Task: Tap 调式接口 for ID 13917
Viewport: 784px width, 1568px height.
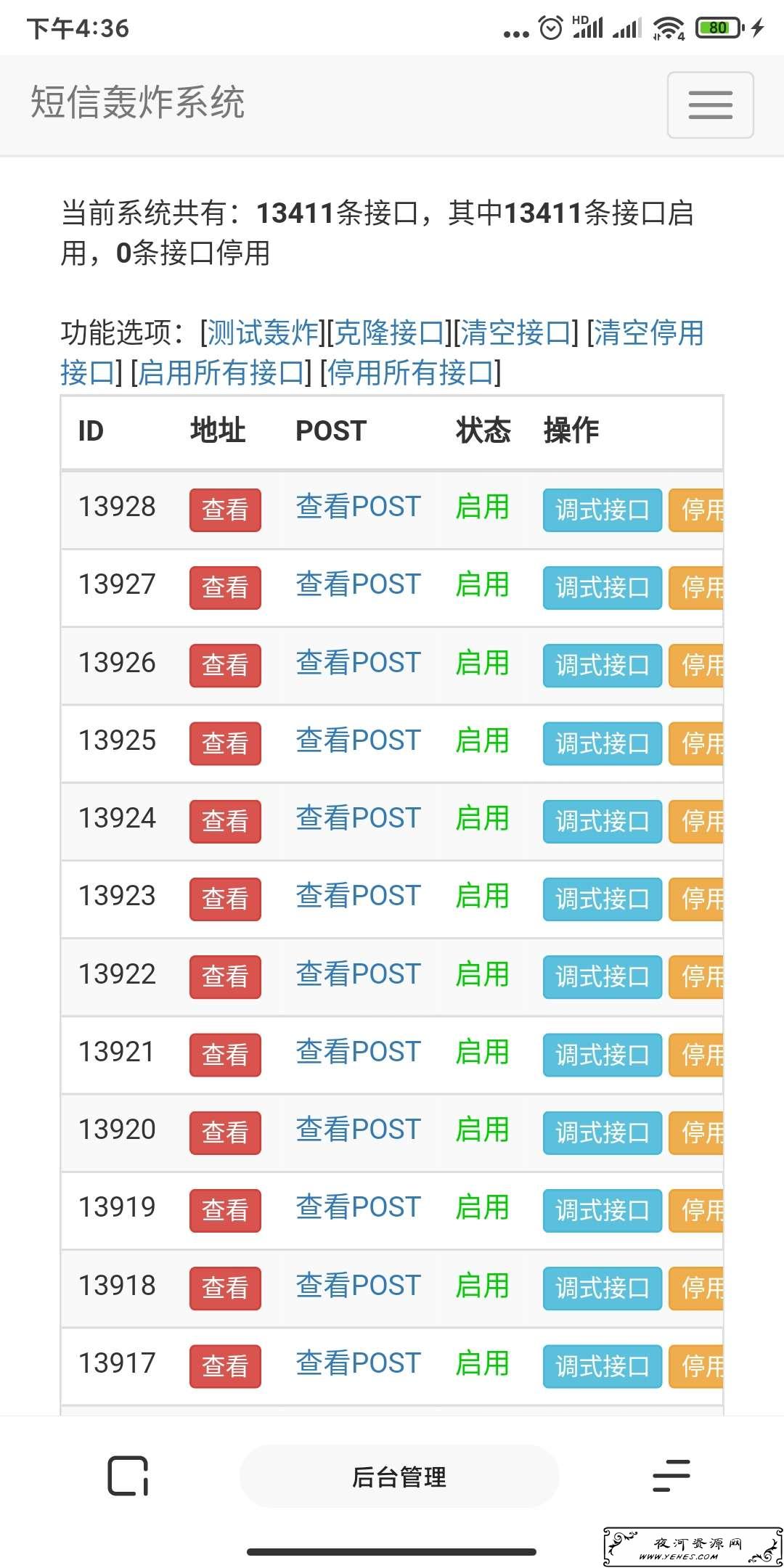Action: [x=603, y=1366]
